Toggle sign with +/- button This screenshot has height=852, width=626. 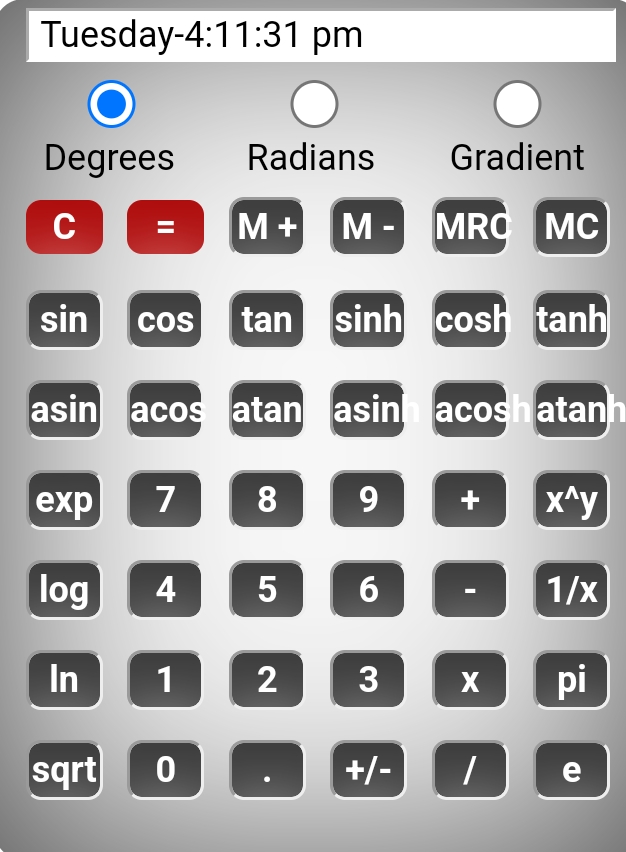tap(368, 770)
